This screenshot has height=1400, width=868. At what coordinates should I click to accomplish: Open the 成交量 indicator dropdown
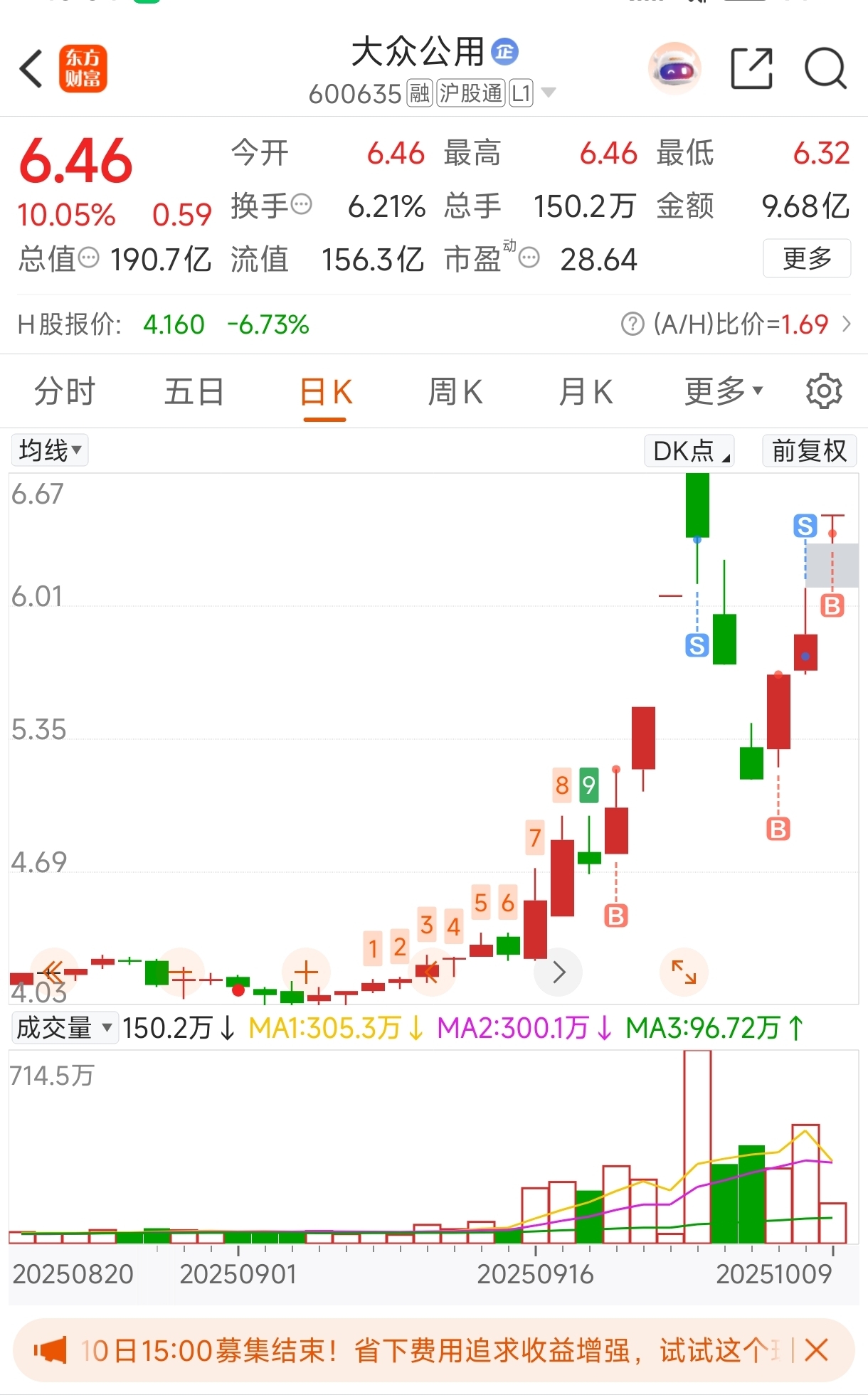point(64,1028)
